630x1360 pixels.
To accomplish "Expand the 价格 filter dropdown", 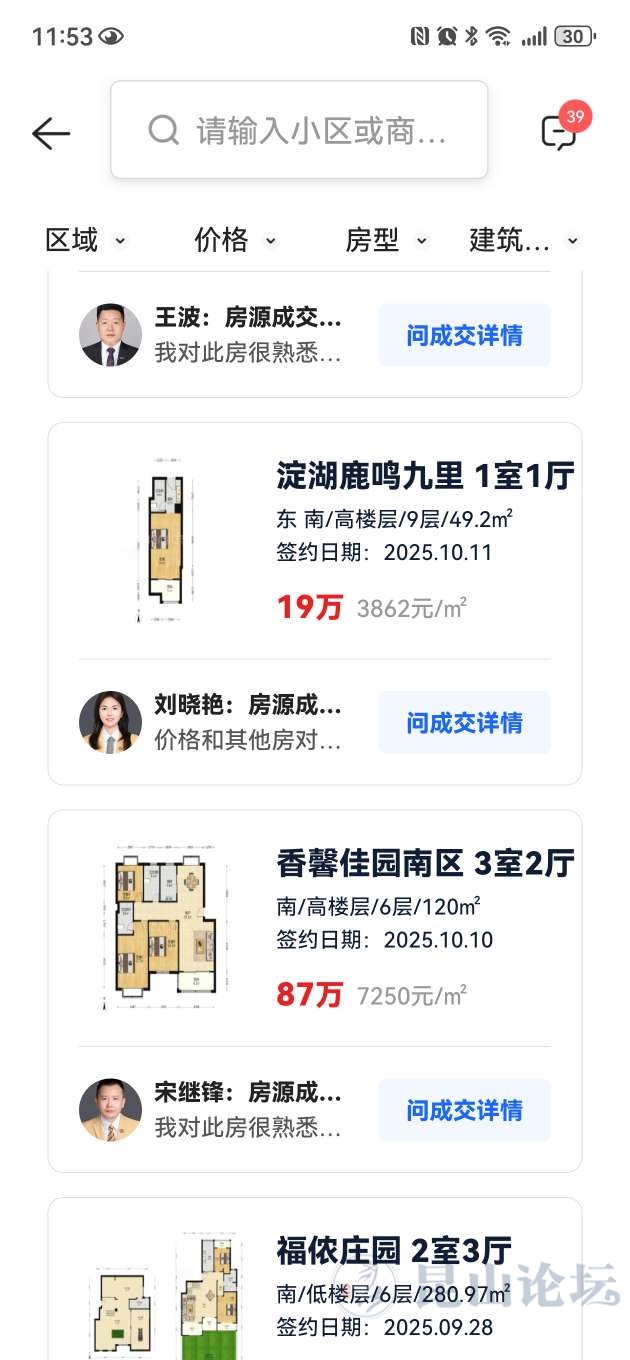I will 235,240.
